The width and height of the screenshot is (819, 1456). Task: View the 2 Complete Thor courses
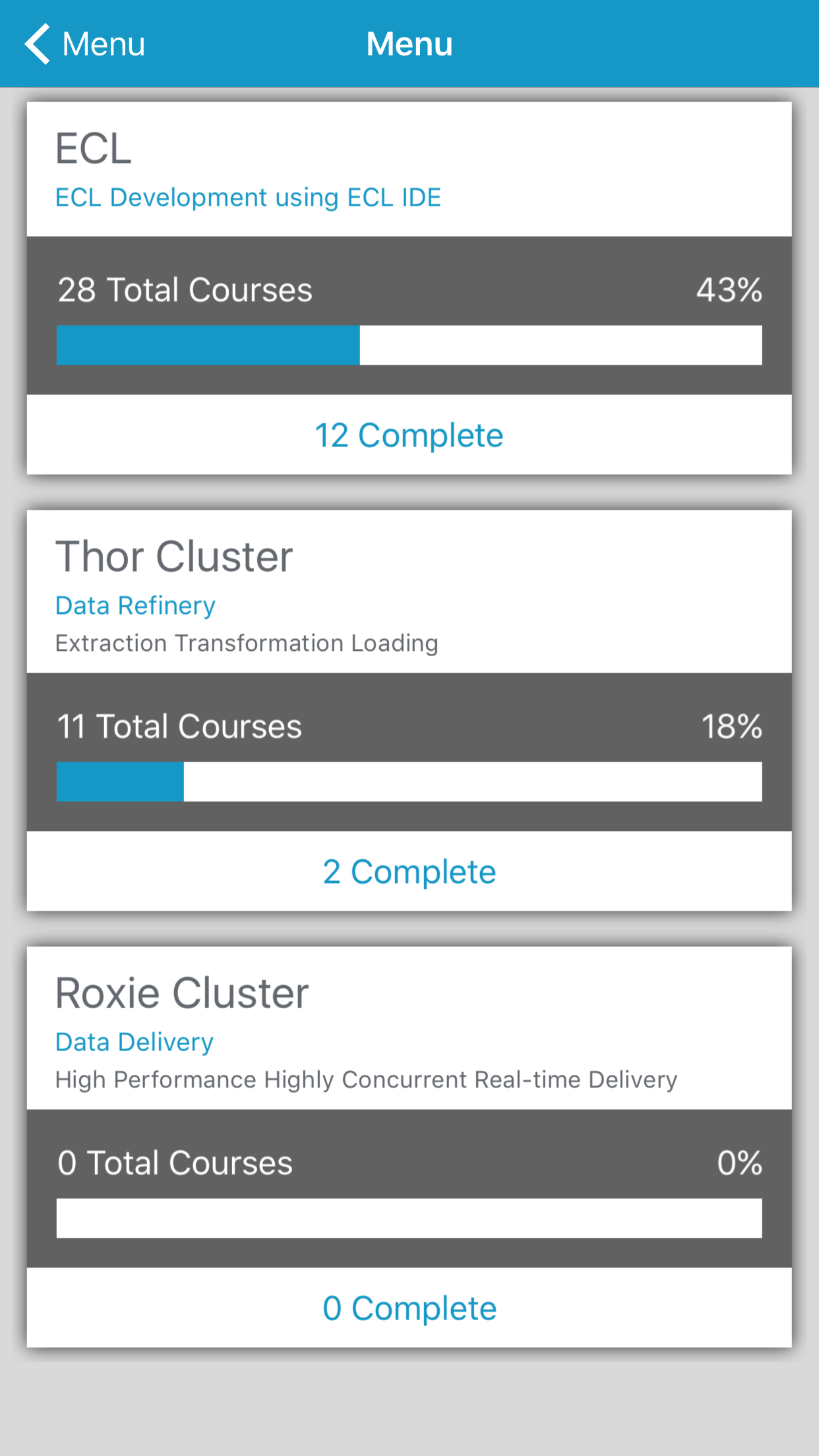[x=409, y=872]
